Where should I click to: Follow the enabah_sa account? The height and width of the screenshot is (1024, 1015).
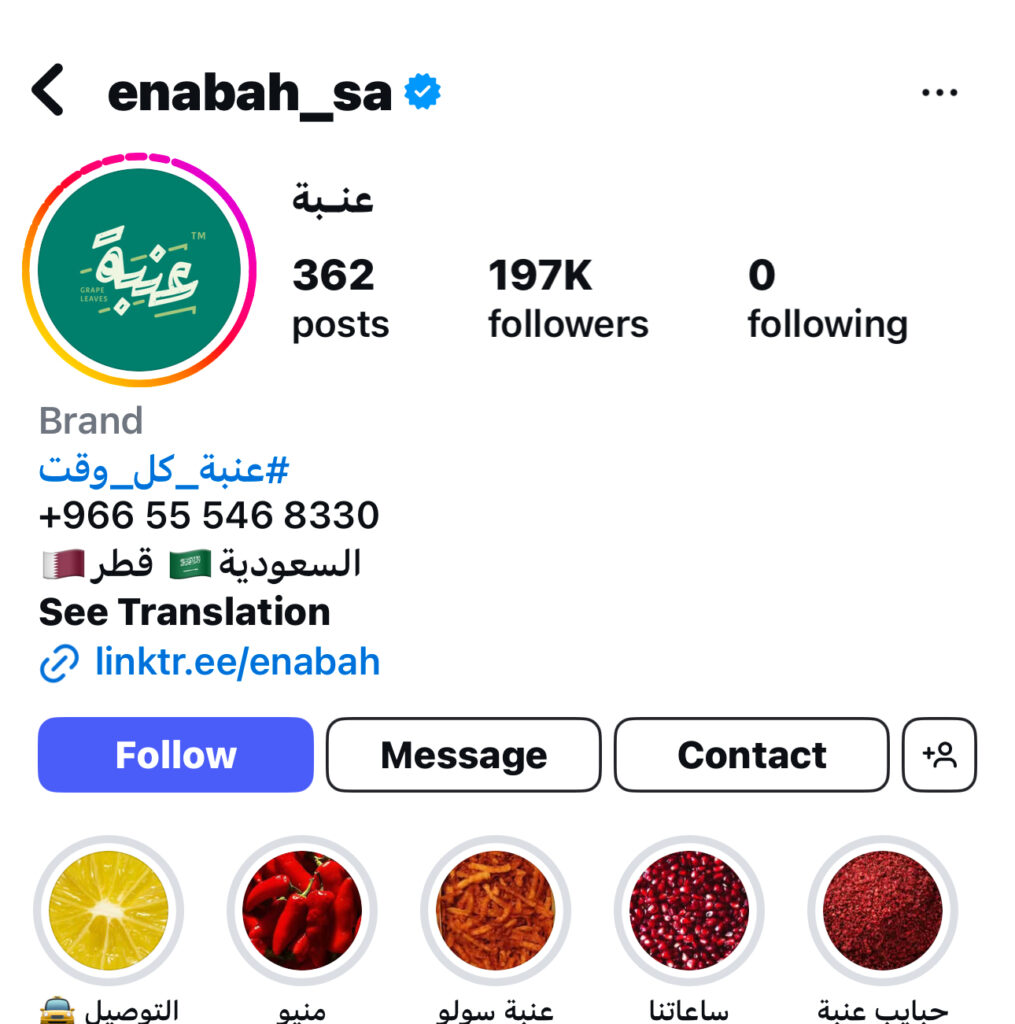pos(176,755)
